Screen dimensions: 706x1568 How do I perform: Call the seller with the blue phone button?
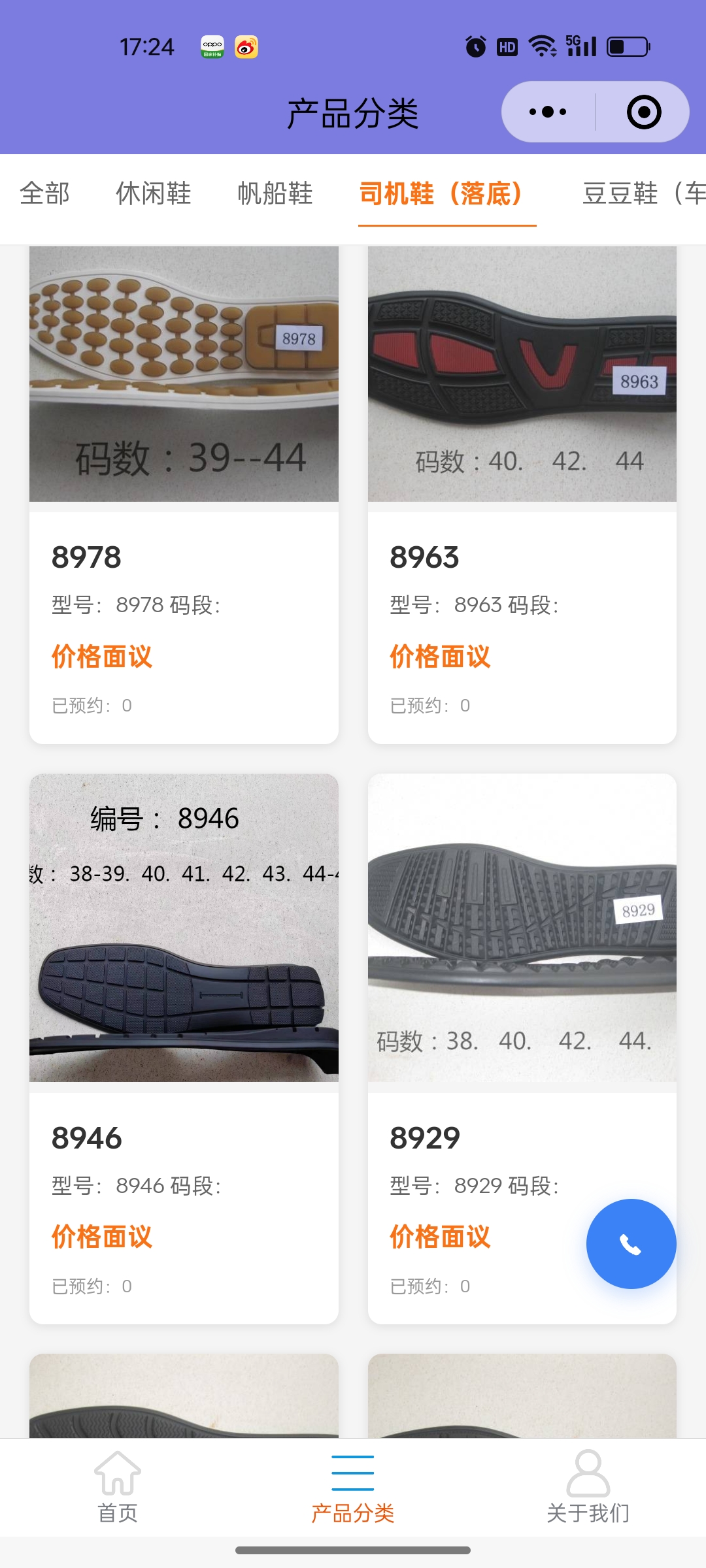[631, 1244]
